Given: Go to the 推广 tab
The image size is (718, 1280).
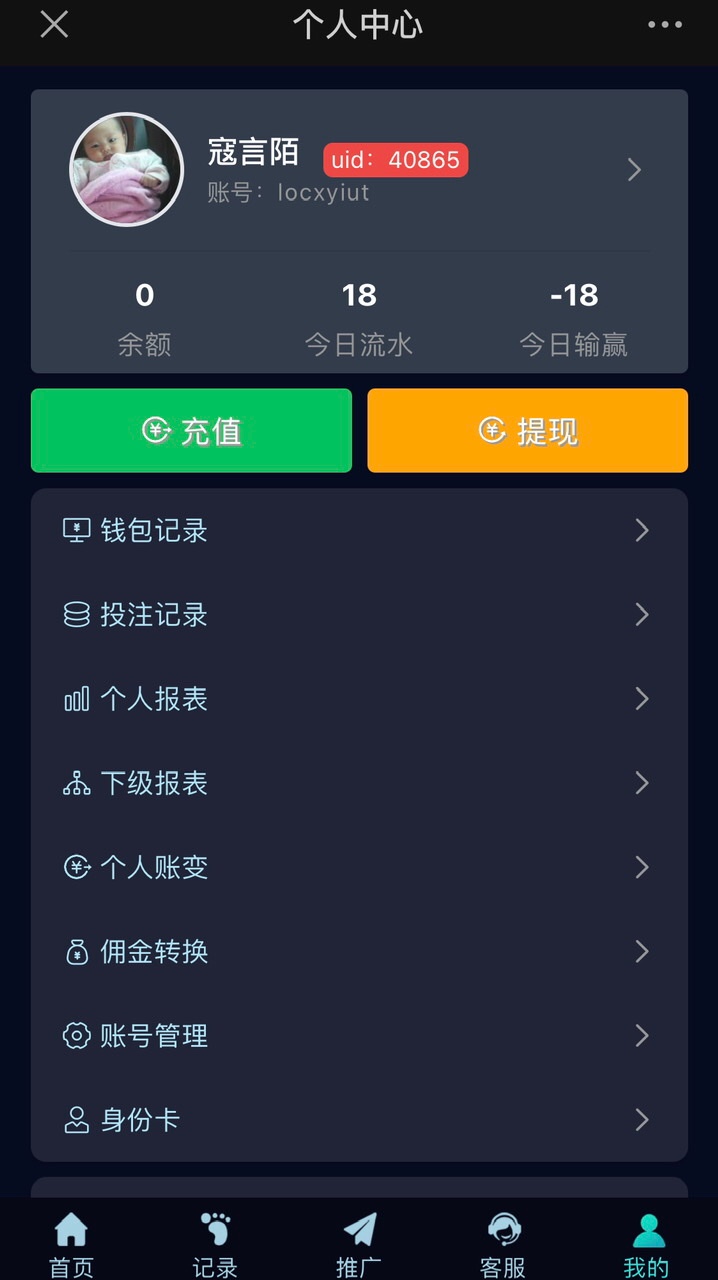Looking at the screenshot, I should point(359,1243).
